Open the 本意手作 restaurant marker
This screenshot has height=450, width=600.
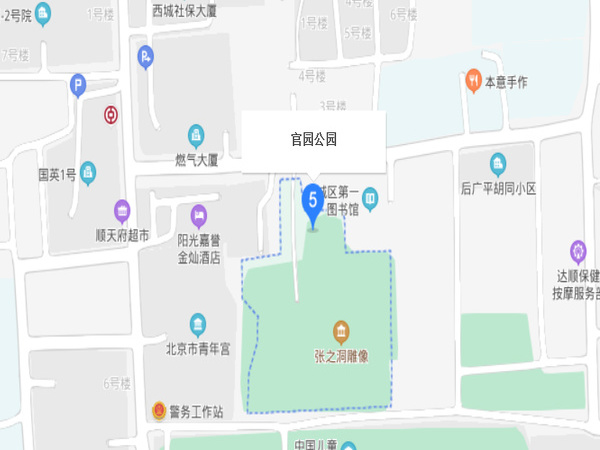[473, 81]
